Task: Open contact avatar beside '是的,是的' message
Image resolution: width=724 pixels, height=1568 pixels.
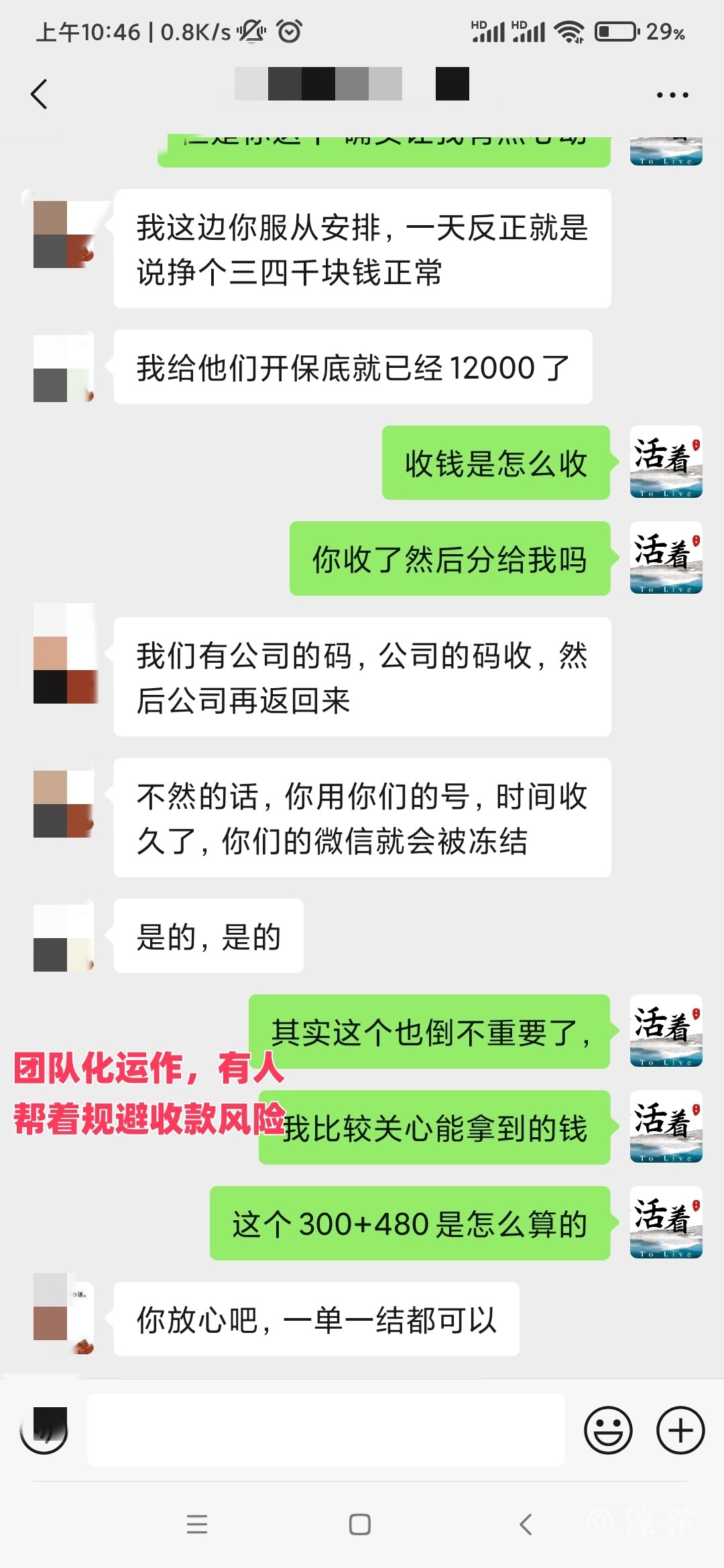Action: [63, 937]
